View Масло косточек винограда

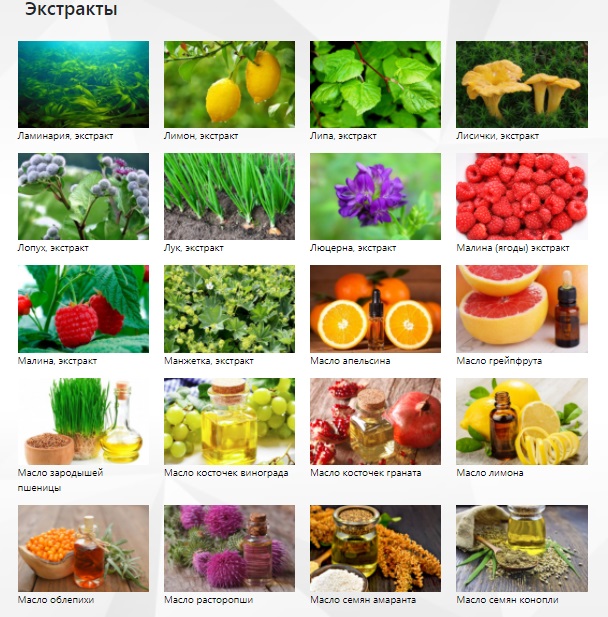coord(229,421)
